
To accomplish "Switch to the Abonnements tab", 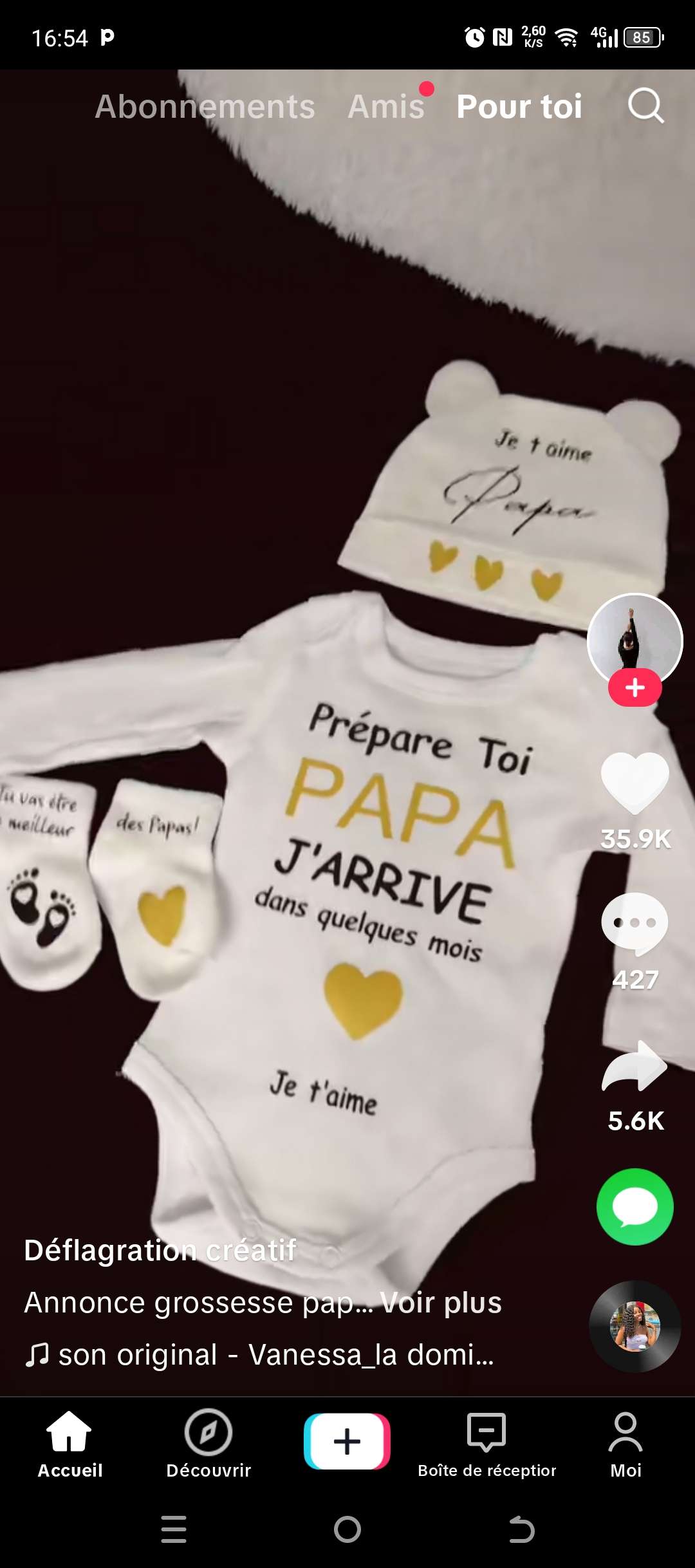I will point(205,107).
